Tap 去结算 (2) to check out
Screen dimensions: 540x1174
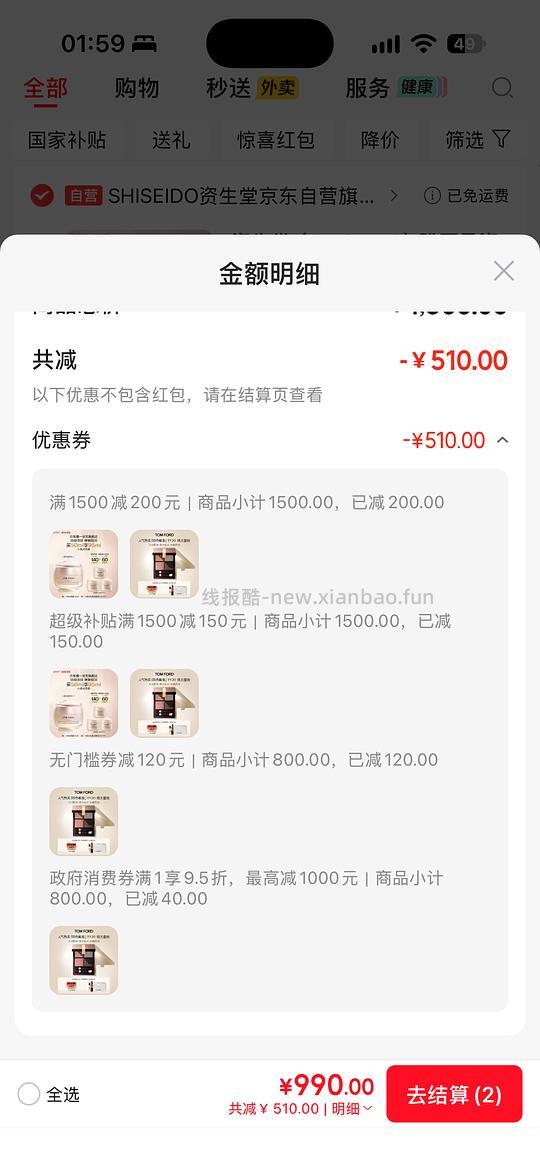click(454, 1095)
